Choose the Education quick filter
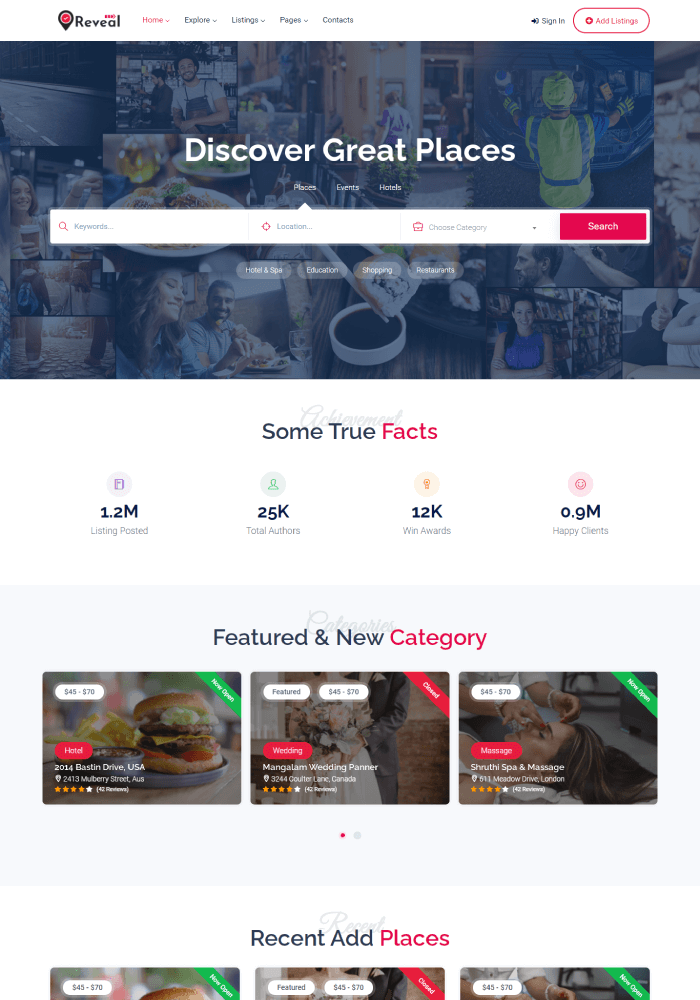 click(x=322, y=270)
